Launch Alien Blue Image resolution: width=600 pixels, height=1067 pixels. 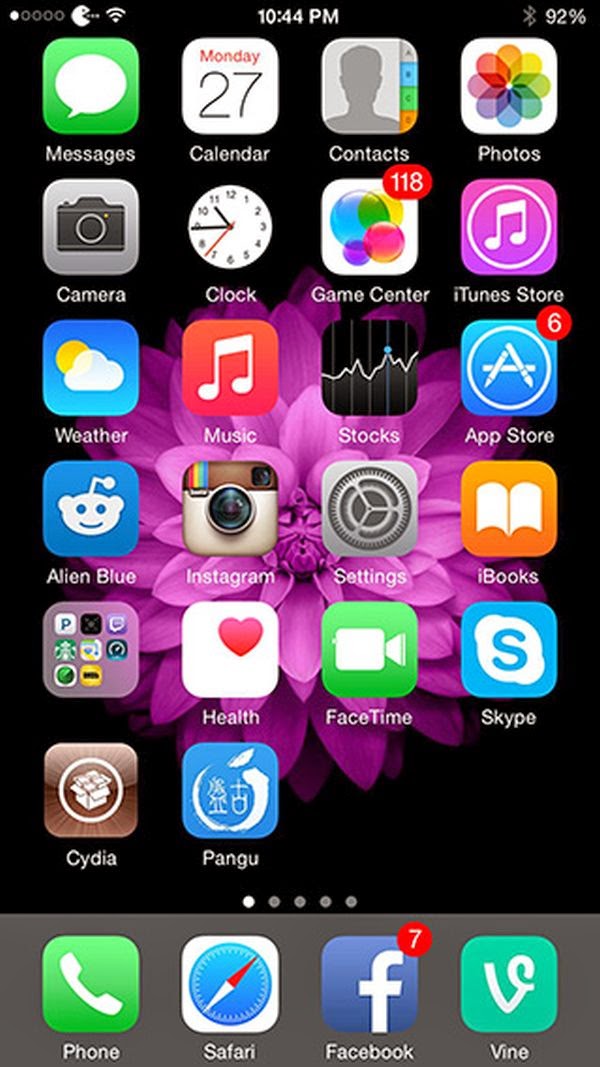tap(91, 509)
